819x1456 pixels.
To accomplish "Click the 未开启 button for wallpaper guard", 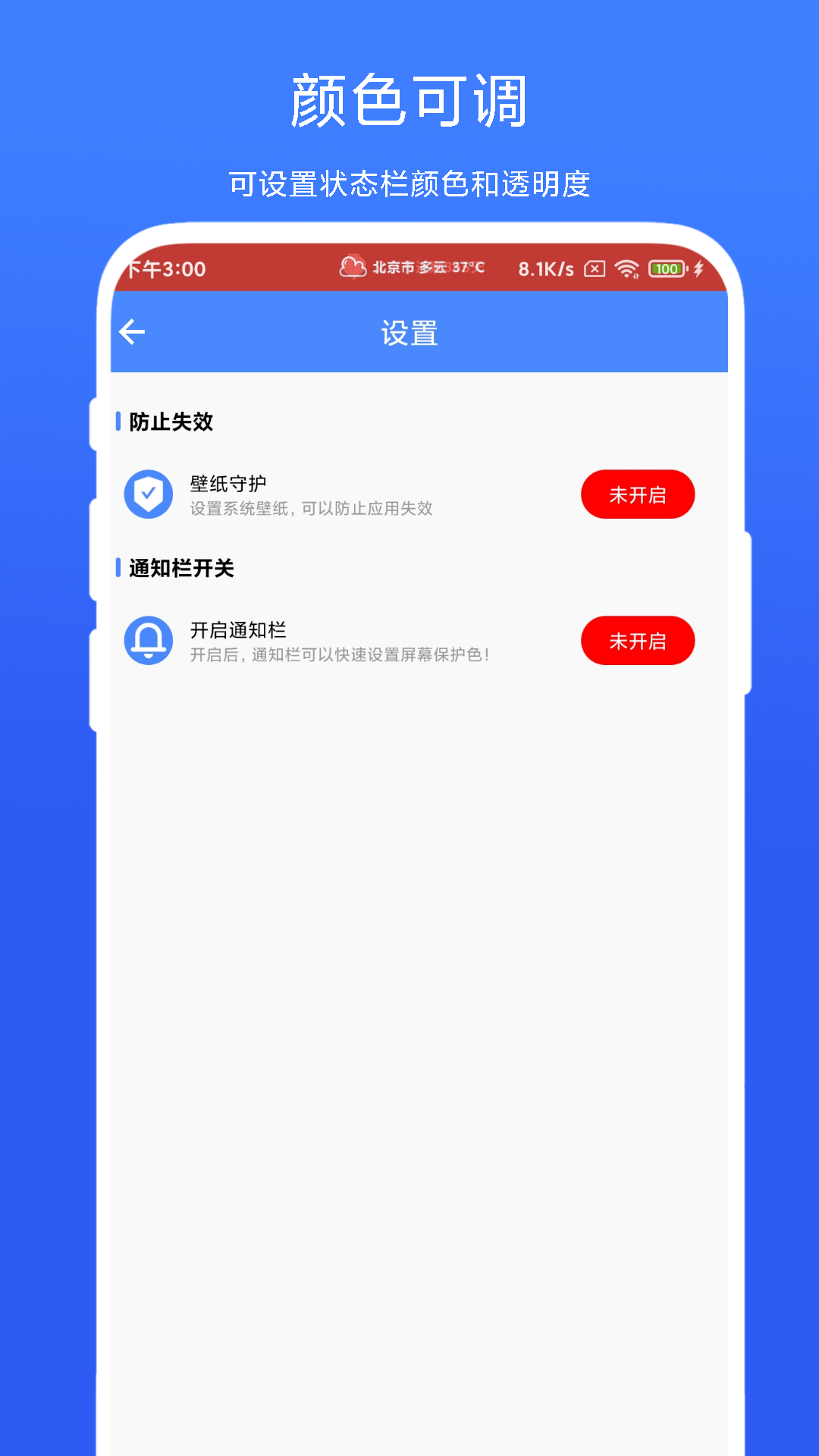I will point(637,494).
